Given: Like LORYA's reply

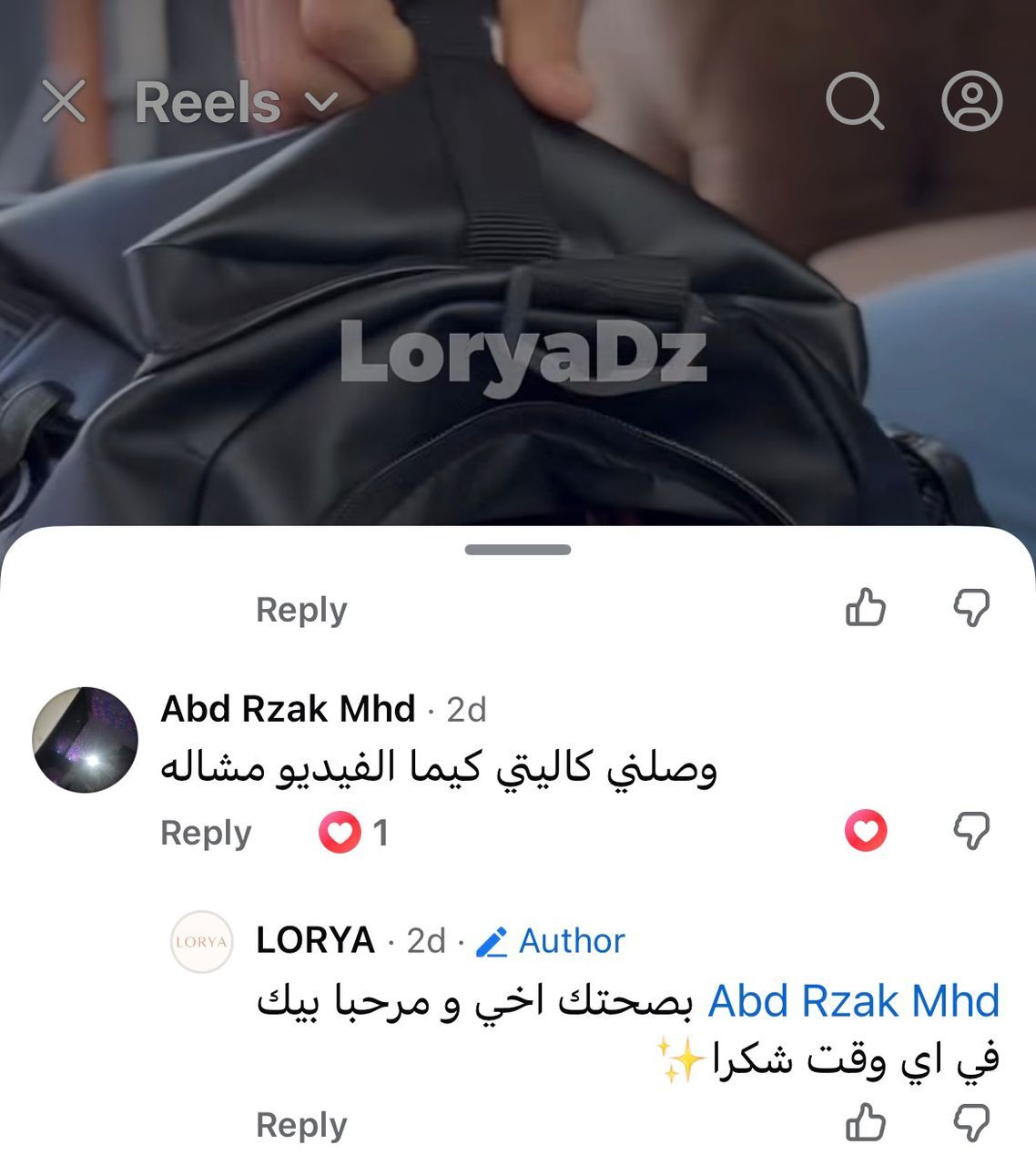Looking at the screenshot, I should point(865,1123).
